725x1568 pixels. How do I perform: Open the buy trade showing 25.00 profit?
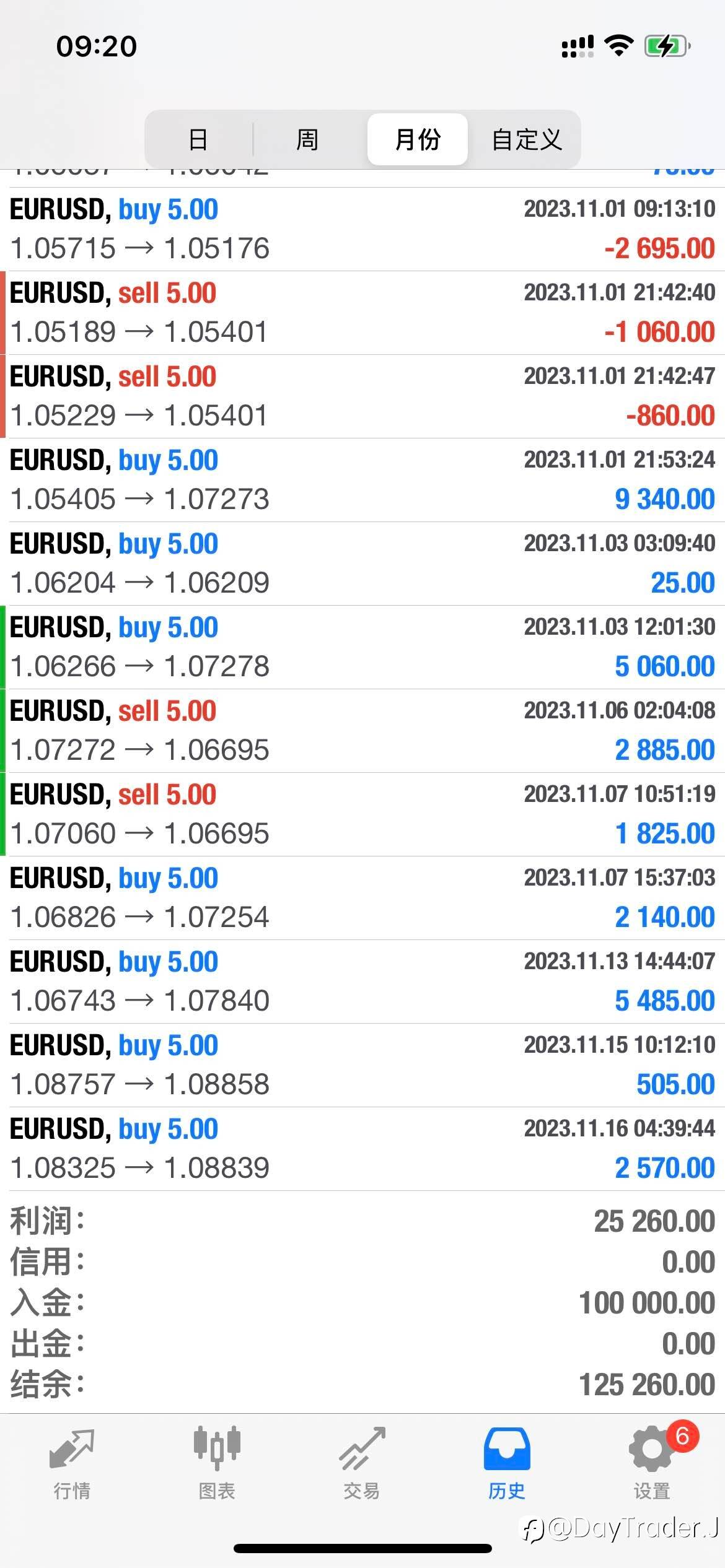(362, 564)
